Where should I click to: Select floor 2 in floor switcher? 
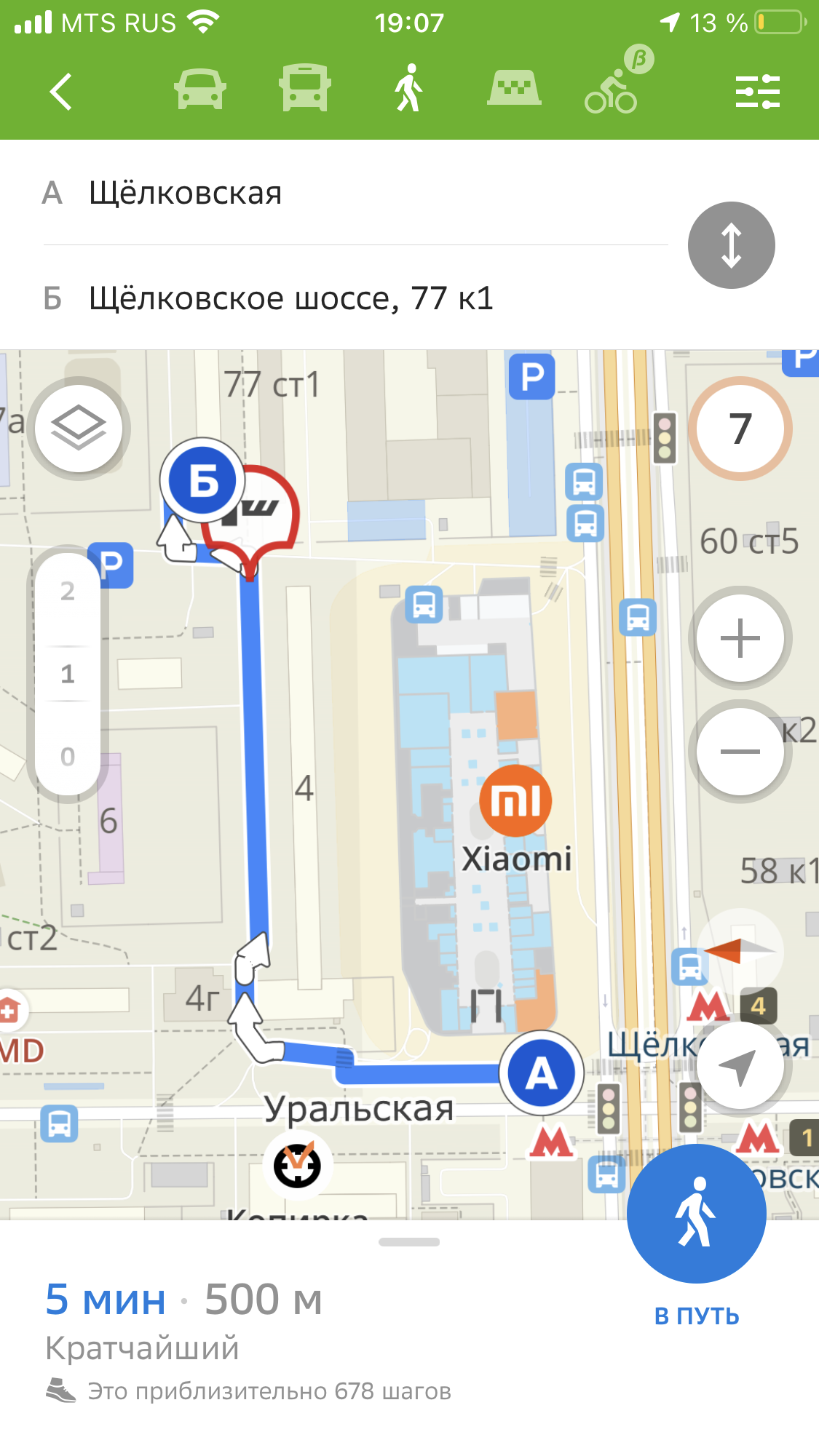click(68, 592)
